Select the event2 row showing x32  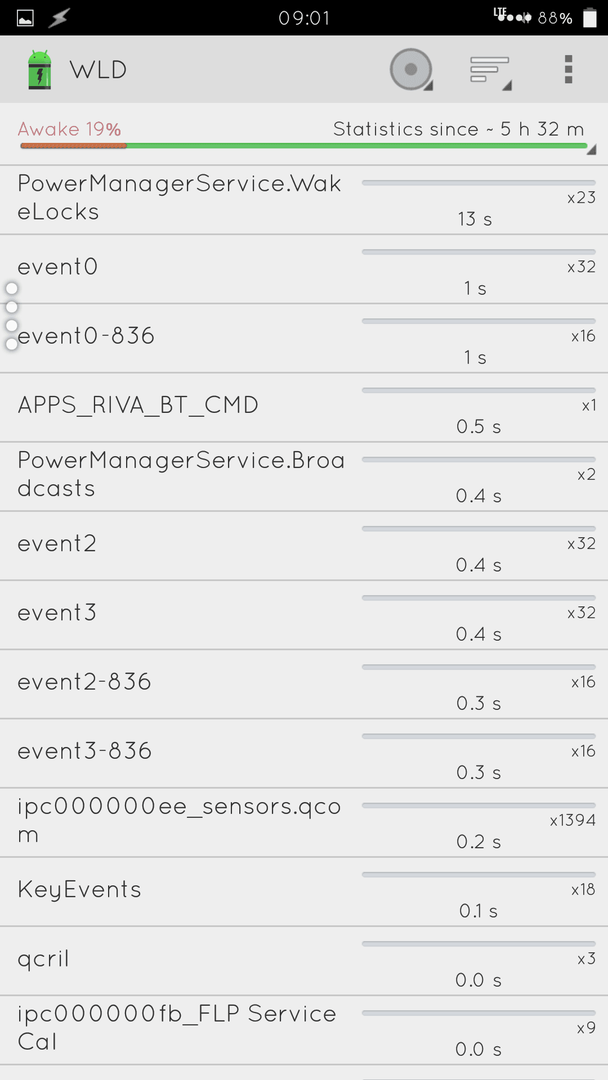(x=304, y=546)
